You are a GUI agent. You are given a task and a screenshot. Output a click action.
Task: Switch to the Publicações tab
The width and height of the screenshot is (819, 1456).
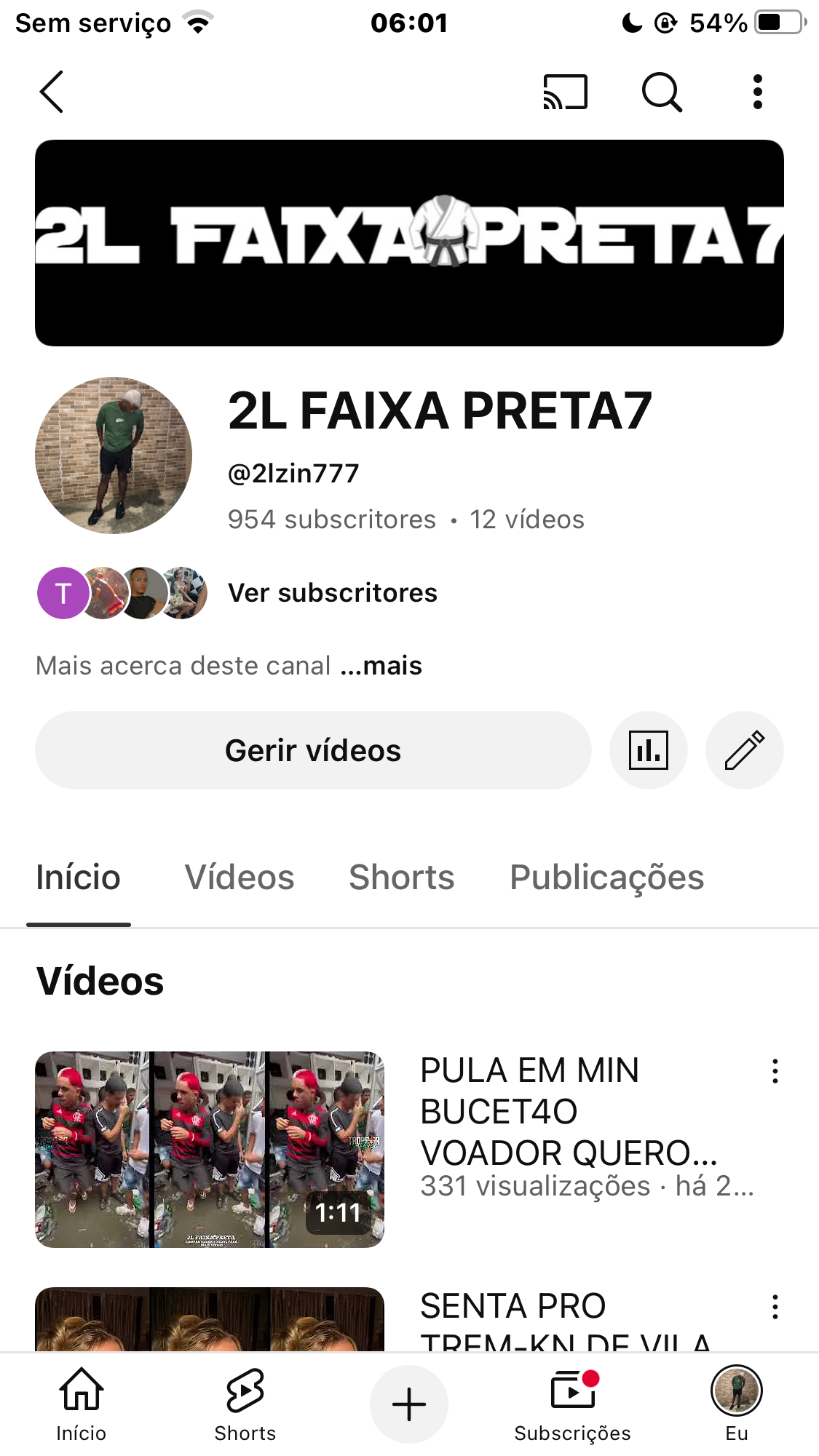[x=607, y=878]
